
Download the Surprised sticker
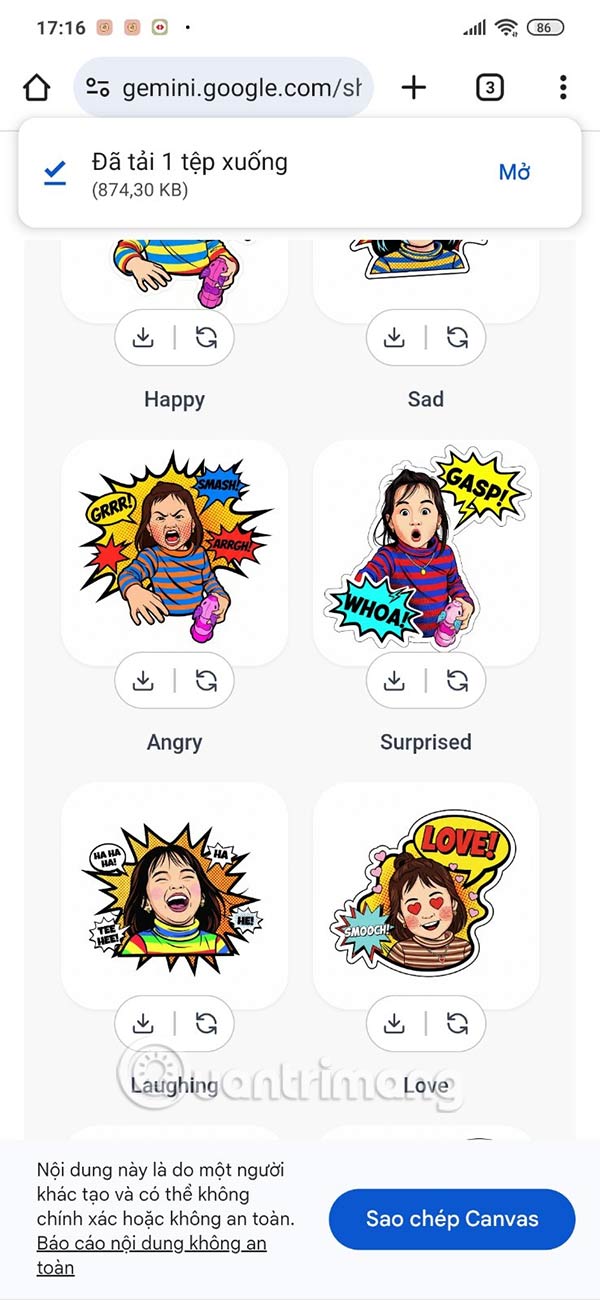[x=395, y=681]
